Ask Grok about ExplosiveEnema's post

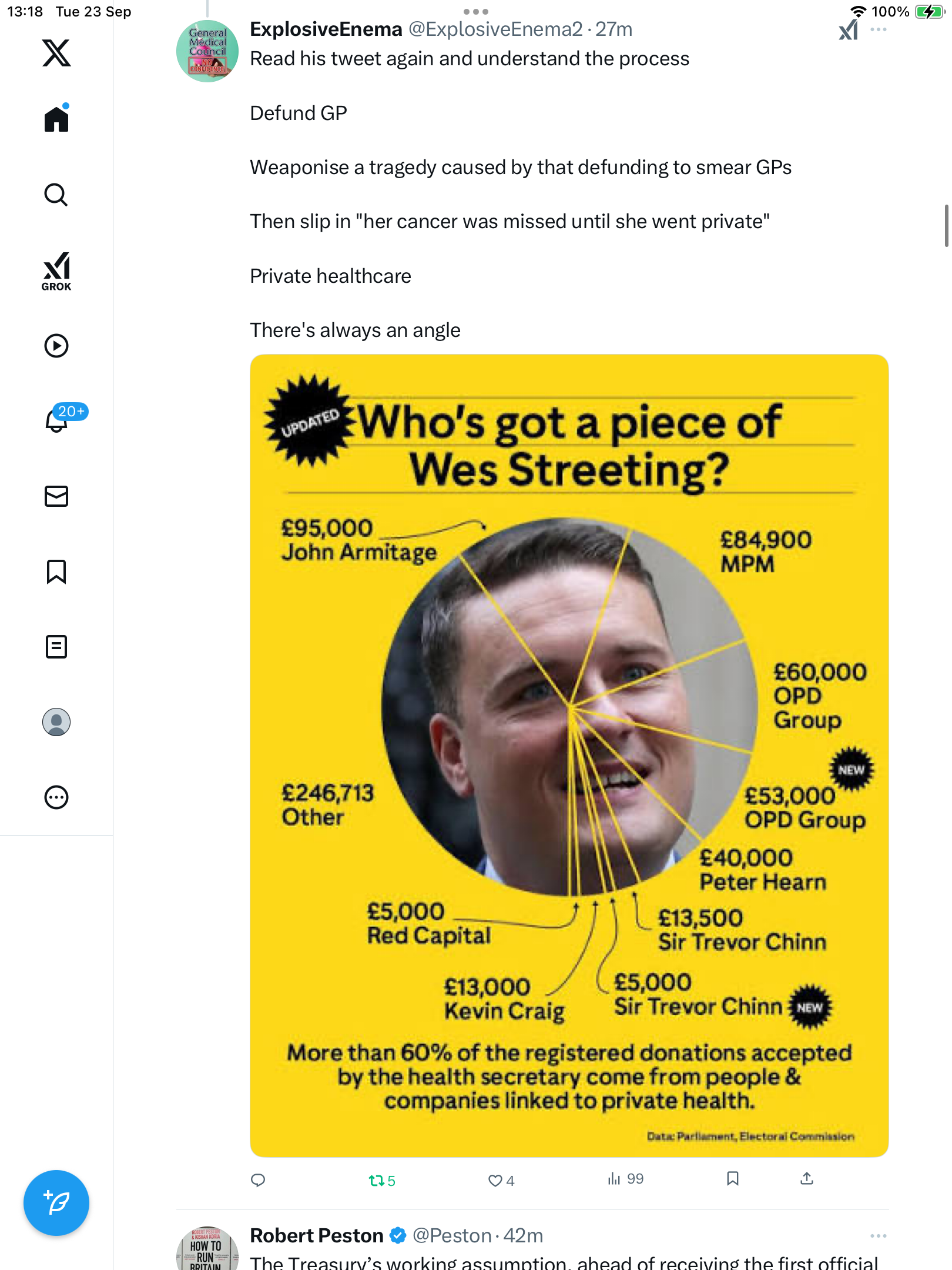[x=848, y=29]
